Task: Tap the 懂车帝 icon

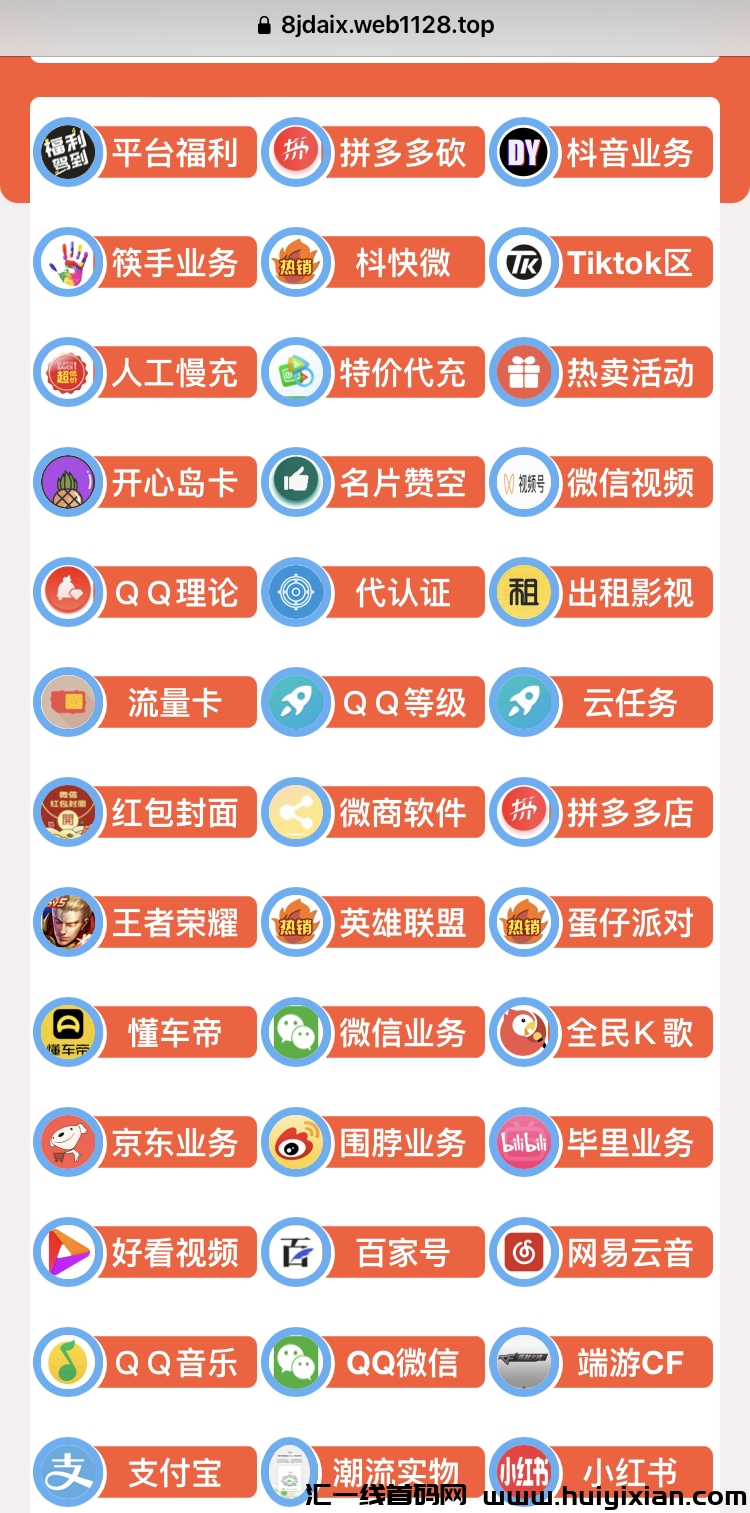Action: point(67,1032)
